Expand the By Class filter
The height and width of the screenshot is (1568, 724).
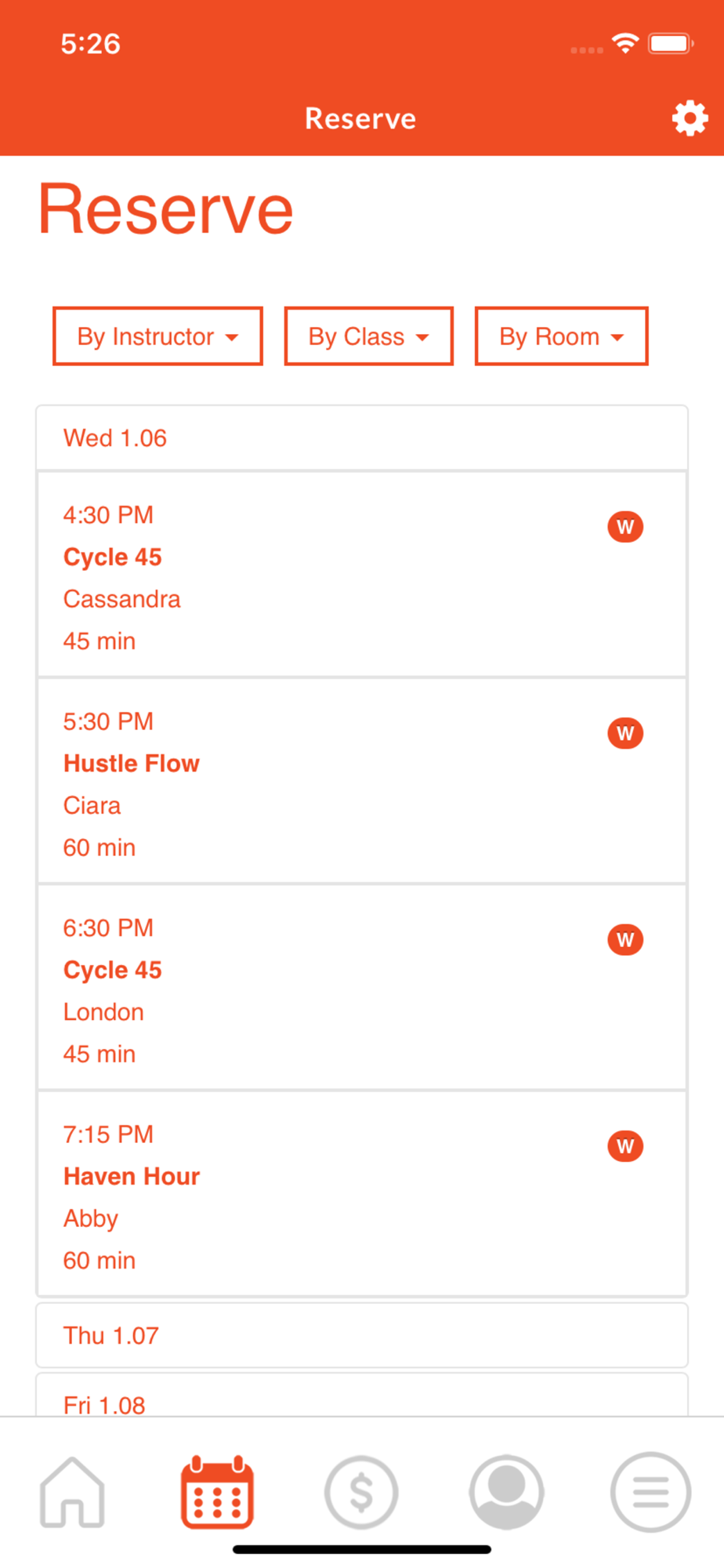point(368,336)
